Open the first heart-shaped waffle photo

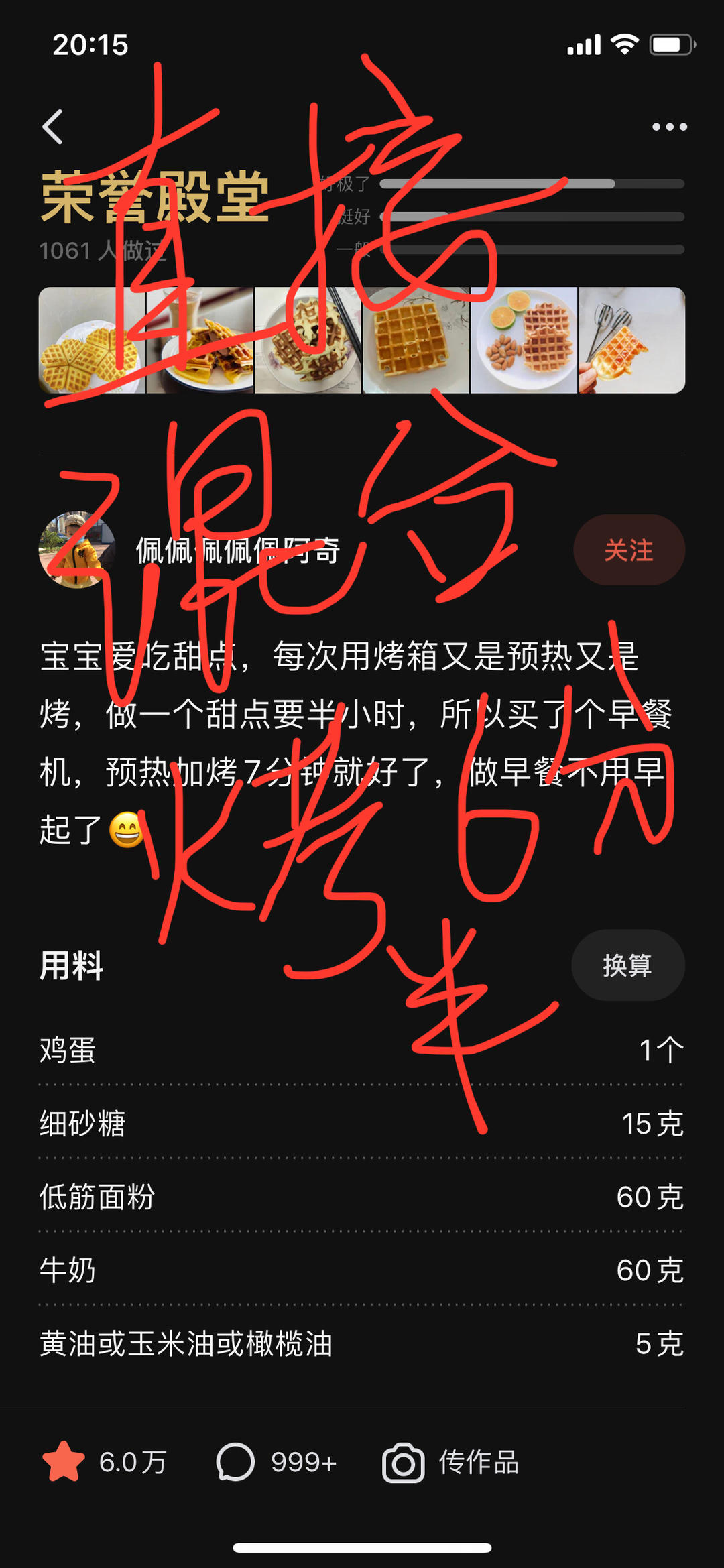[92, 340]
